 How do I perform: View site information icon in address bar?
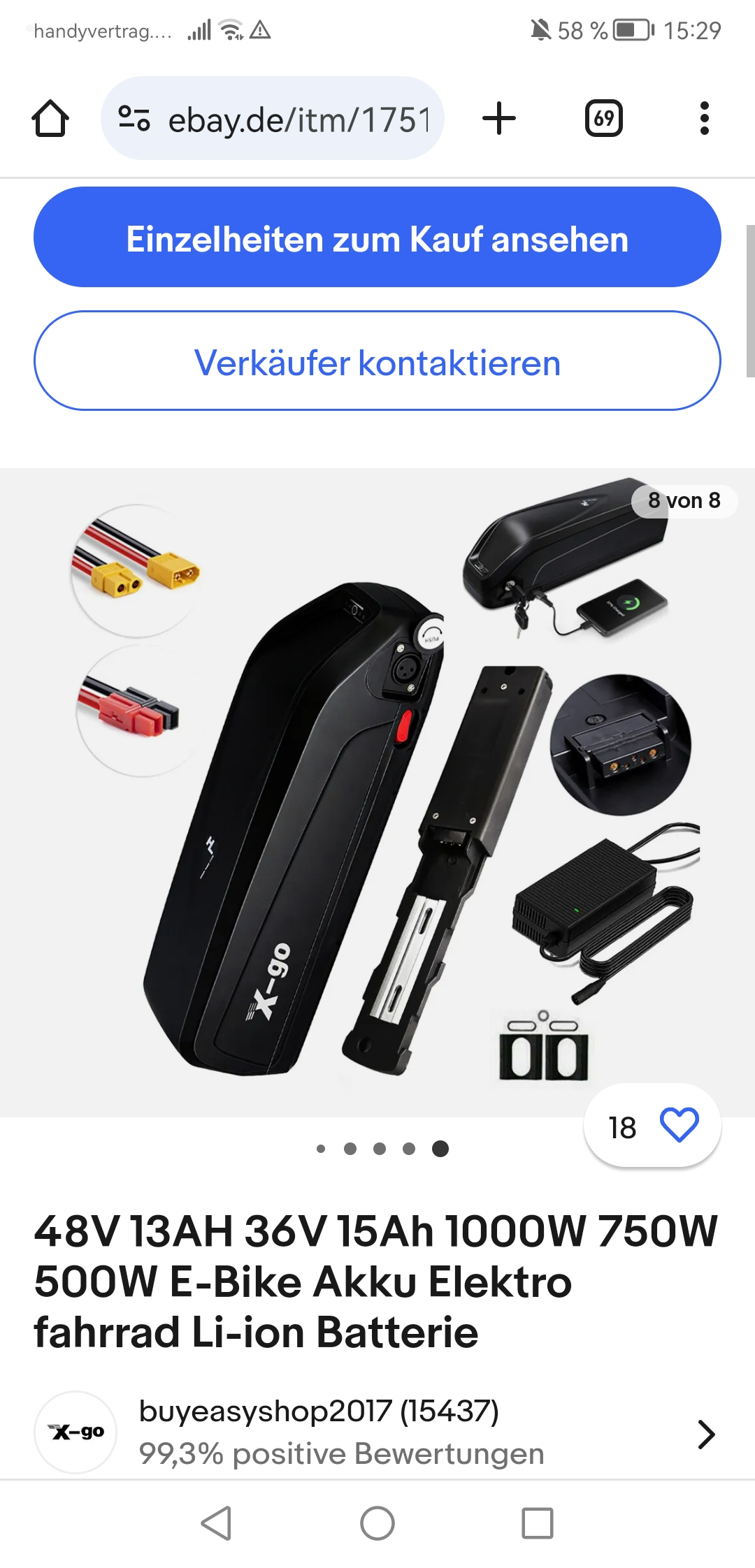(x=134, y=118)
